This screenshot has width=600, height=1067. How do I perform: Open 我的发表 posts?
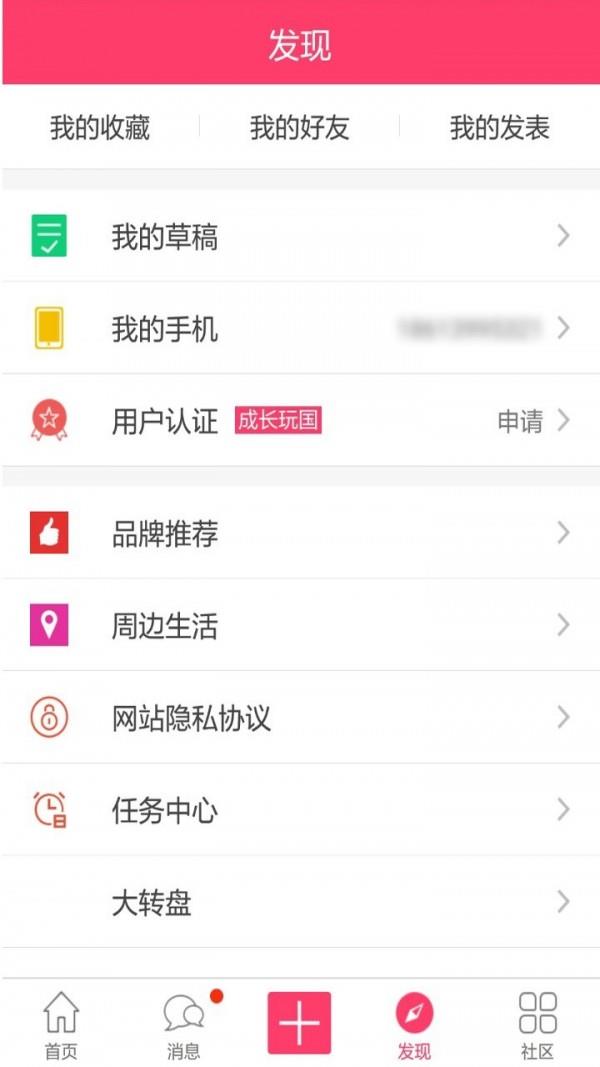click(499, 128)
